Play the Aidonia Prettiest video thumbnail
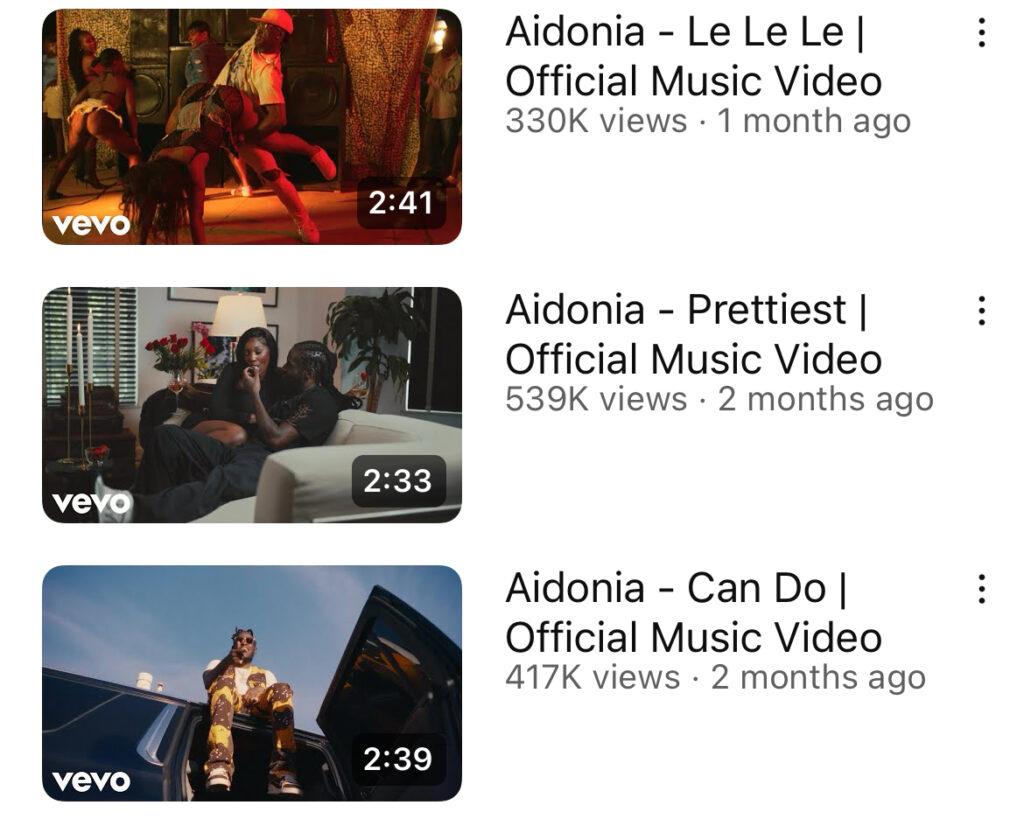This screenshot has width=1024, height=833. (251, 405)
